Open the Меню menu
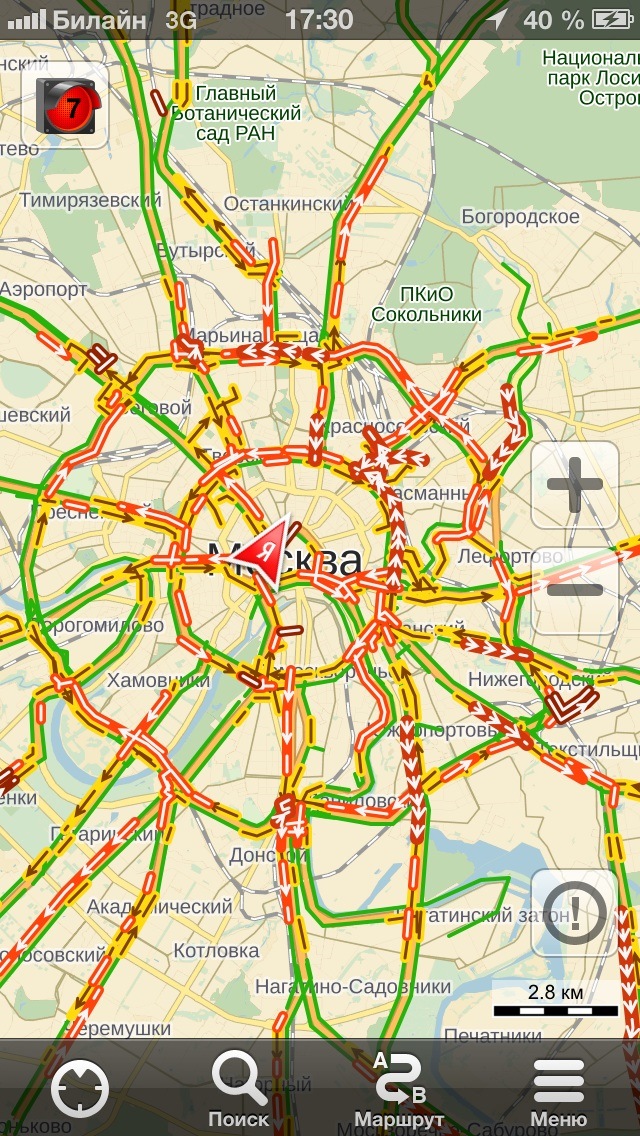The image size is (640, 1136). [559, 1090]
